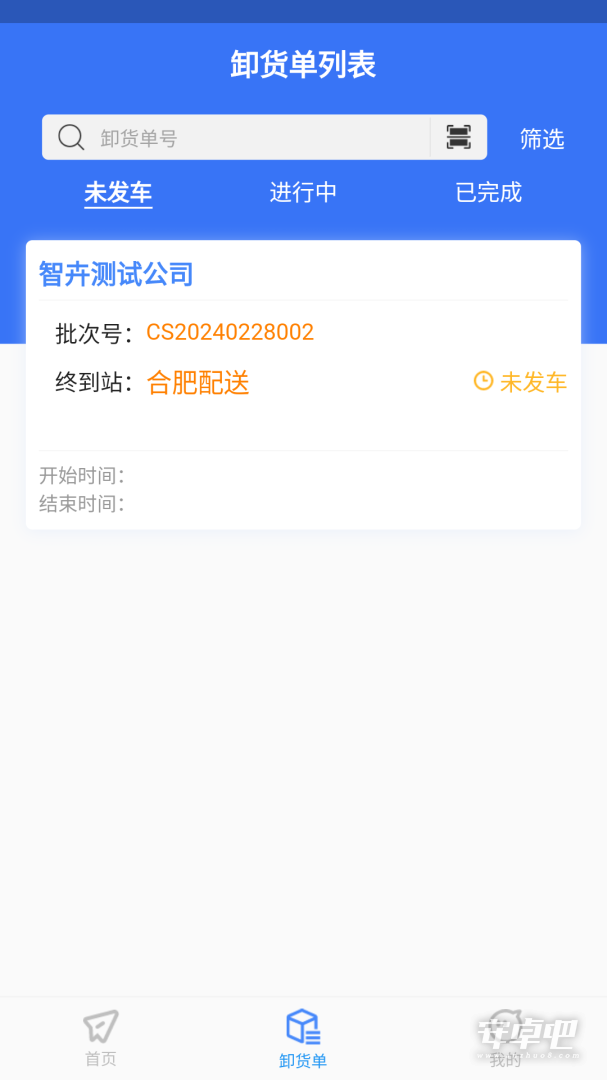This screenshot has width=607, height=1080.
Task: Switch to the 已完成 tab
Action: (488, 192)
